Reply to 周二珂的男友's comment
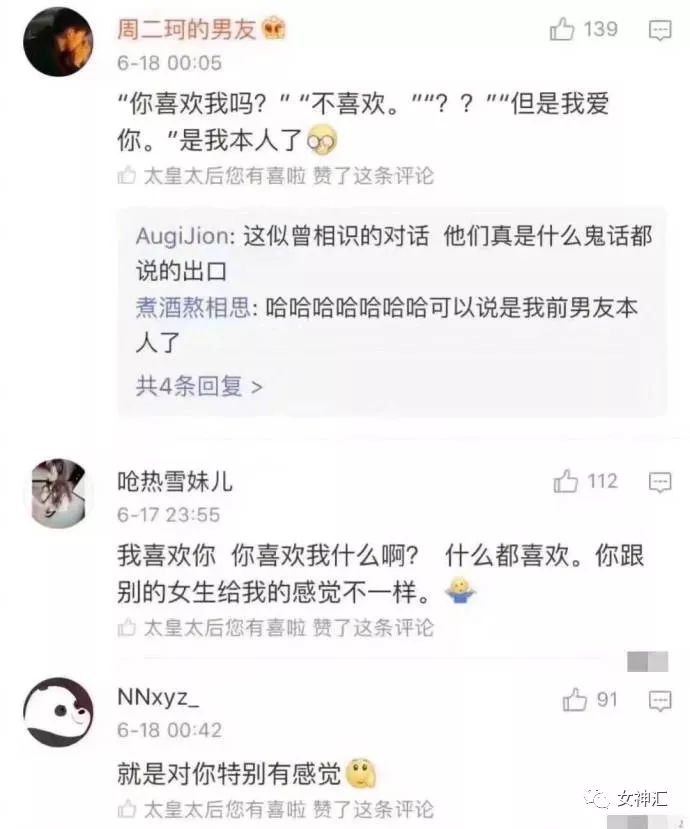Viewport: 690px width, 829px height. tap(660, 31)
